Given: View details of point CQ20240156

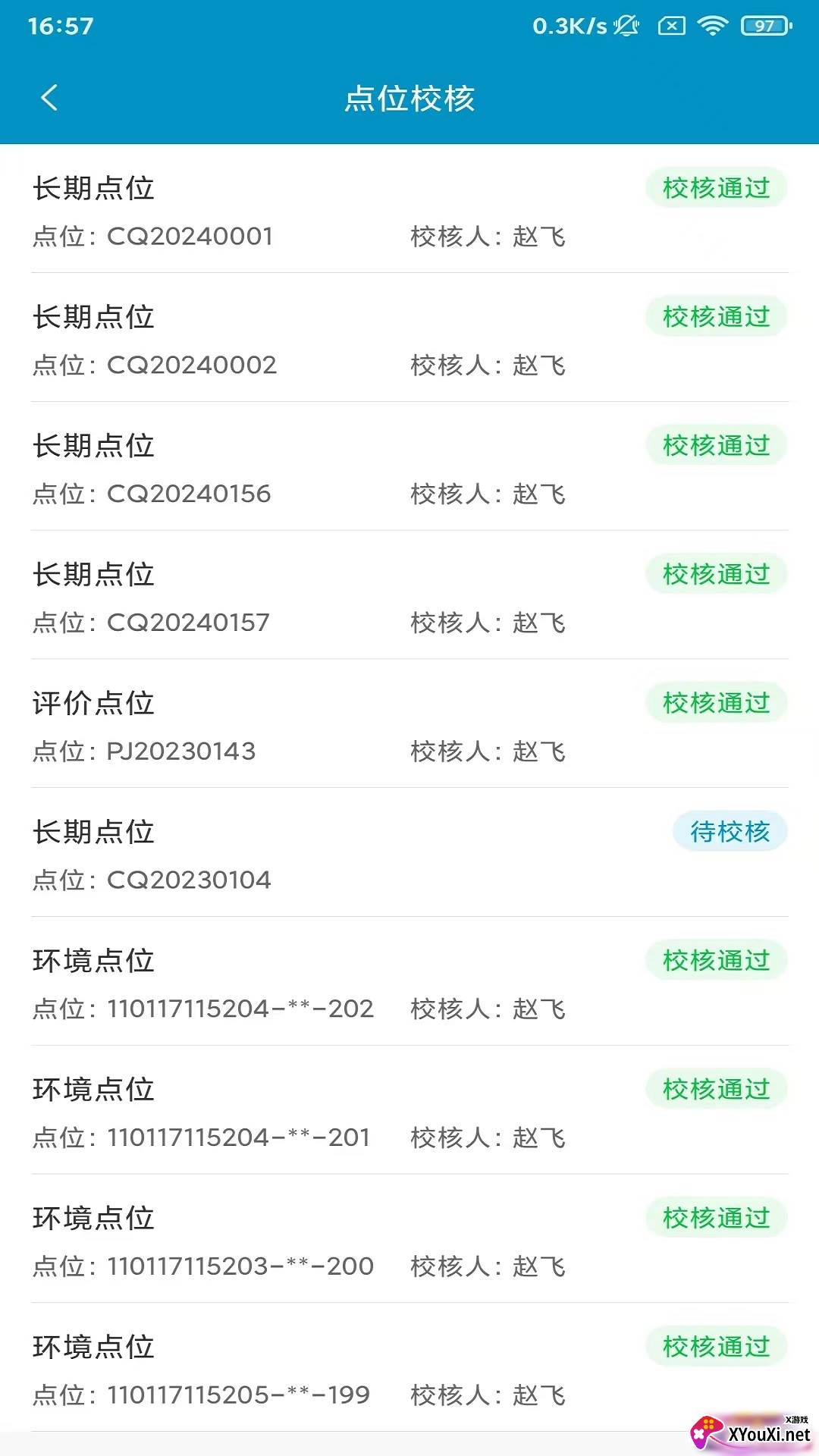Looking at the screenshot, I should (409, 469).
